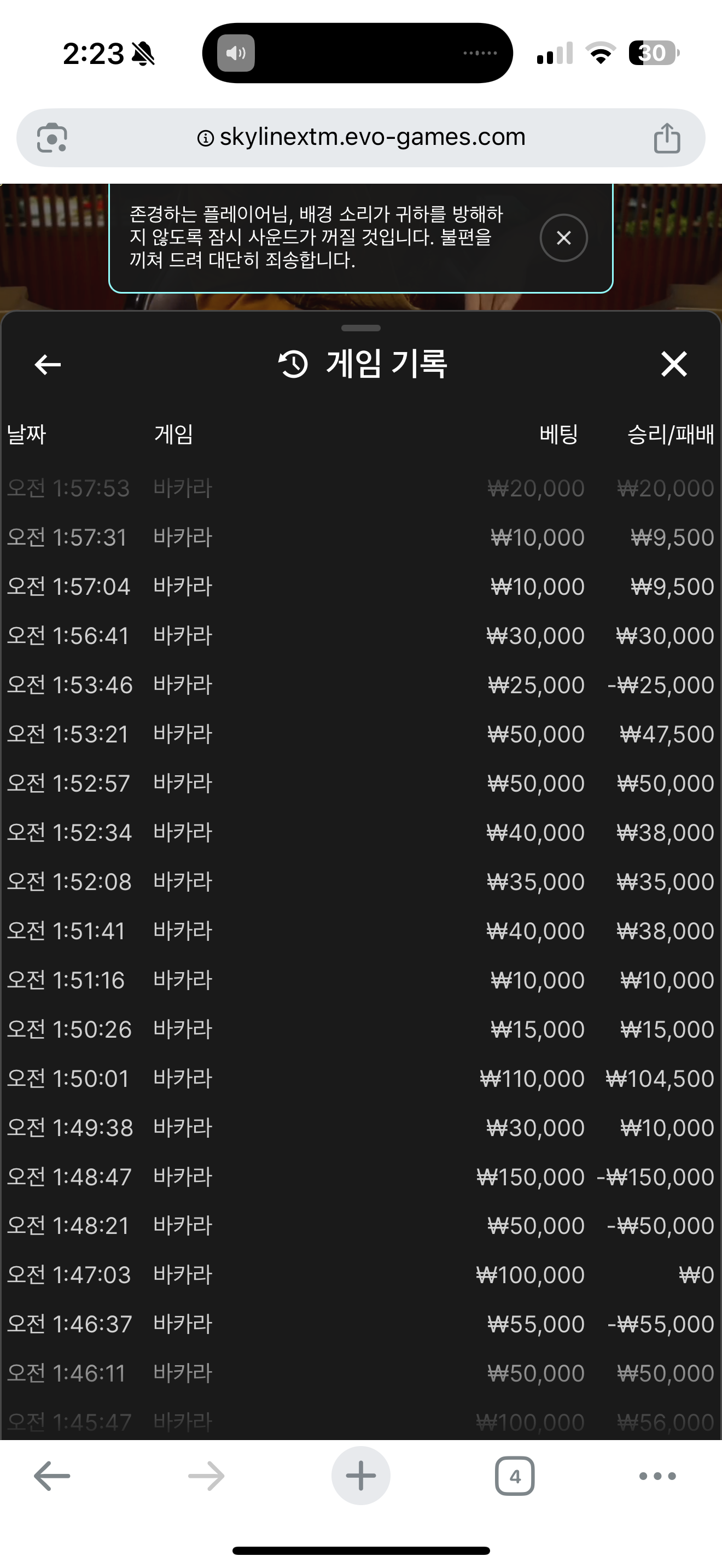Tap the skylinextm.evo-games.com address bar
Image resolution: width=722 pixels, height=1568 pixels.
[x=360, y=138]
